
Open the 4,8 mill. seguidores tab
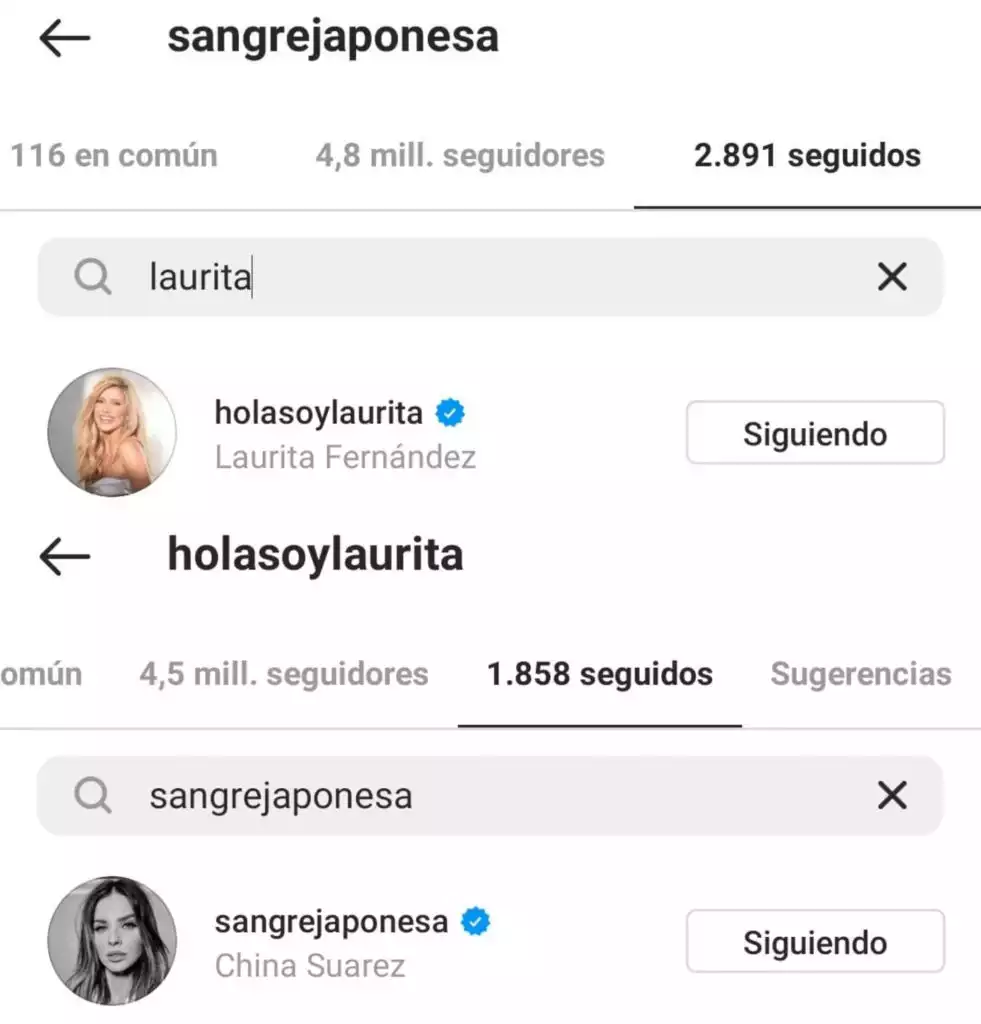pyautogui.click(x=460, y=156)
